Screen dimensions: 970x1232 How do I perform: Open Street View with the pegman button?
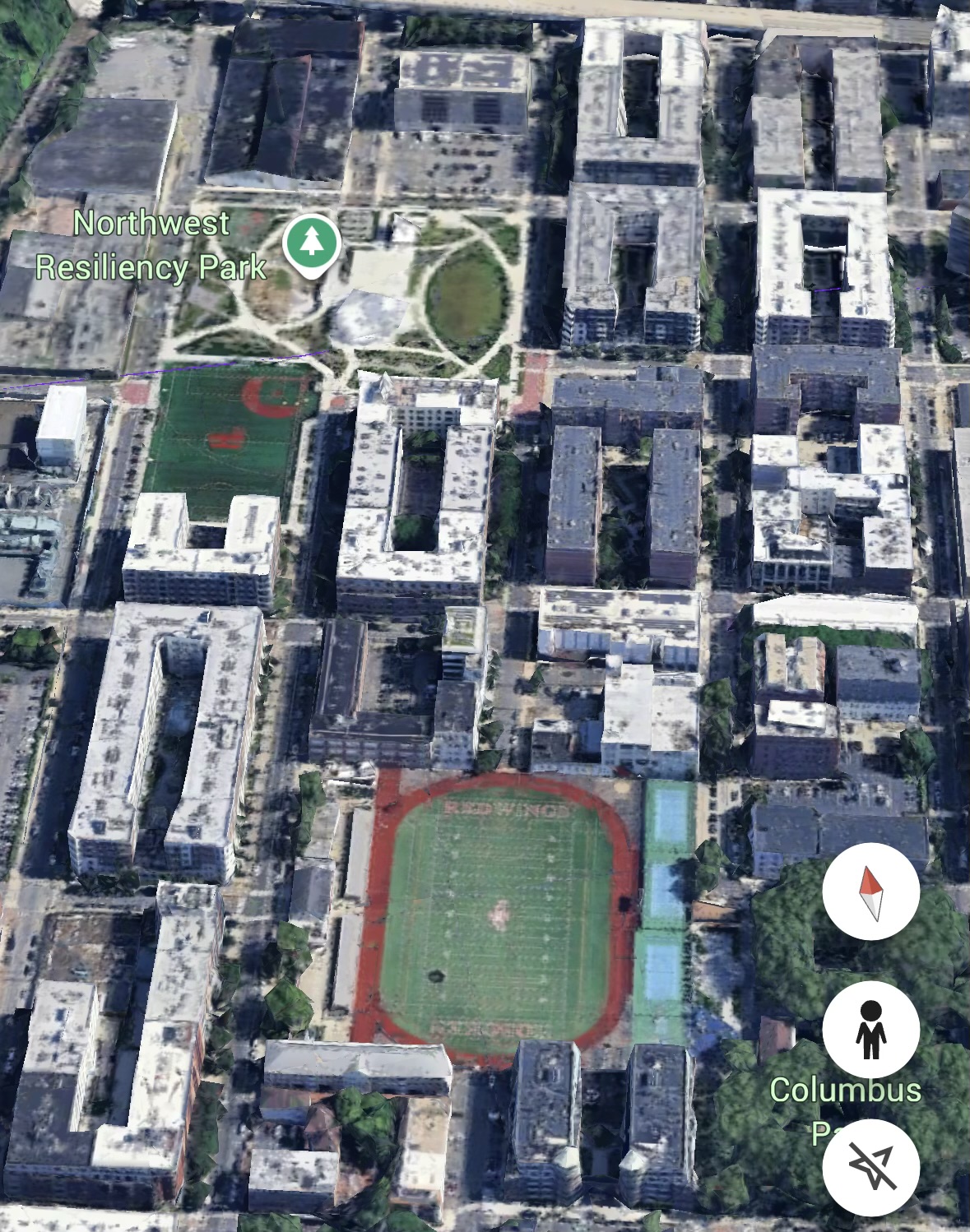[870, 1030]
